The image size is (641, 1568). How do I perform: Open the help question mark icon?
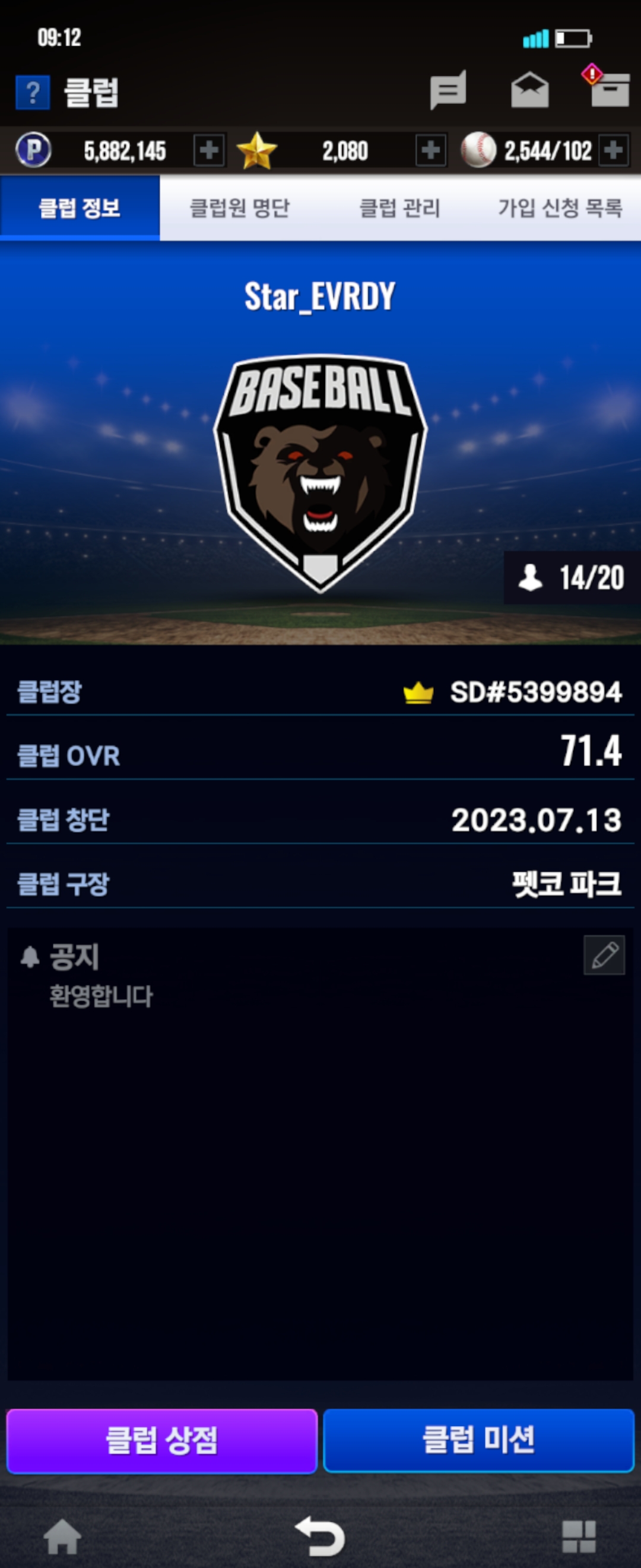tap(33, 93)
